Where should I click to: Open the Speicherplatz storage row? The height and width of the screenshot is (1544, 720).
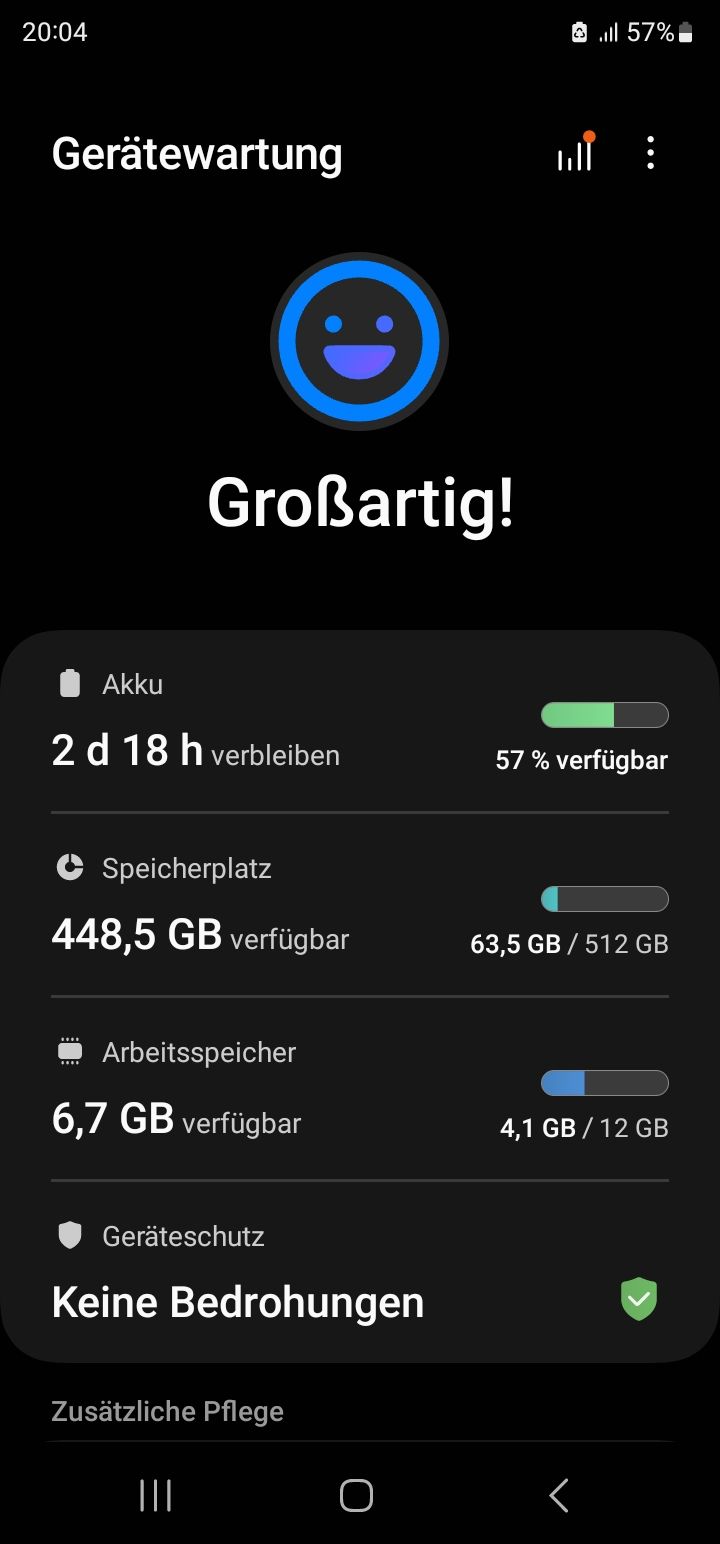(360, 907)
